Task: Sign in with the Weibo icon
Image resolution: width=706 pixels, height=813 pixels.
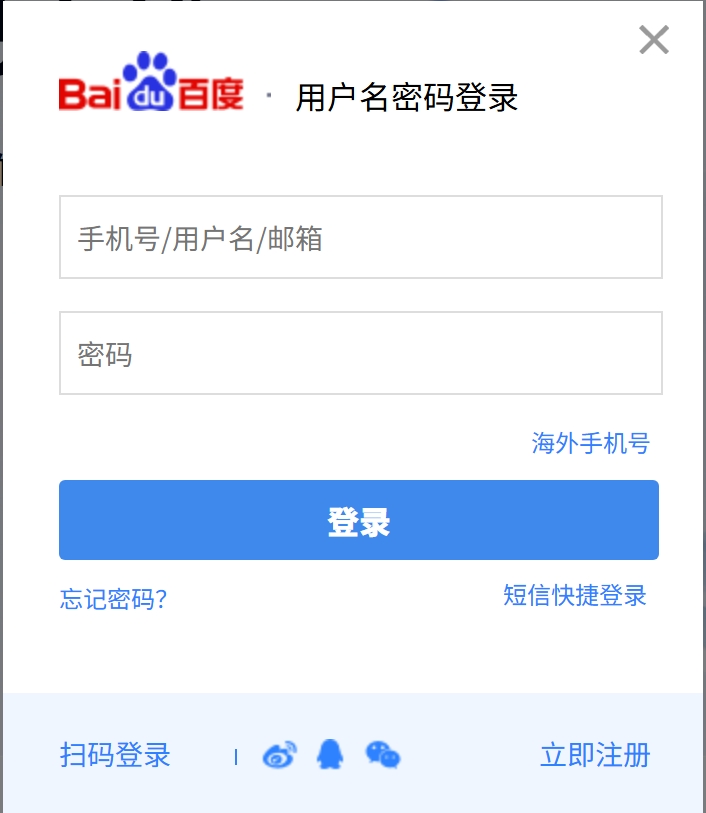Action: [x=280, y=755]
